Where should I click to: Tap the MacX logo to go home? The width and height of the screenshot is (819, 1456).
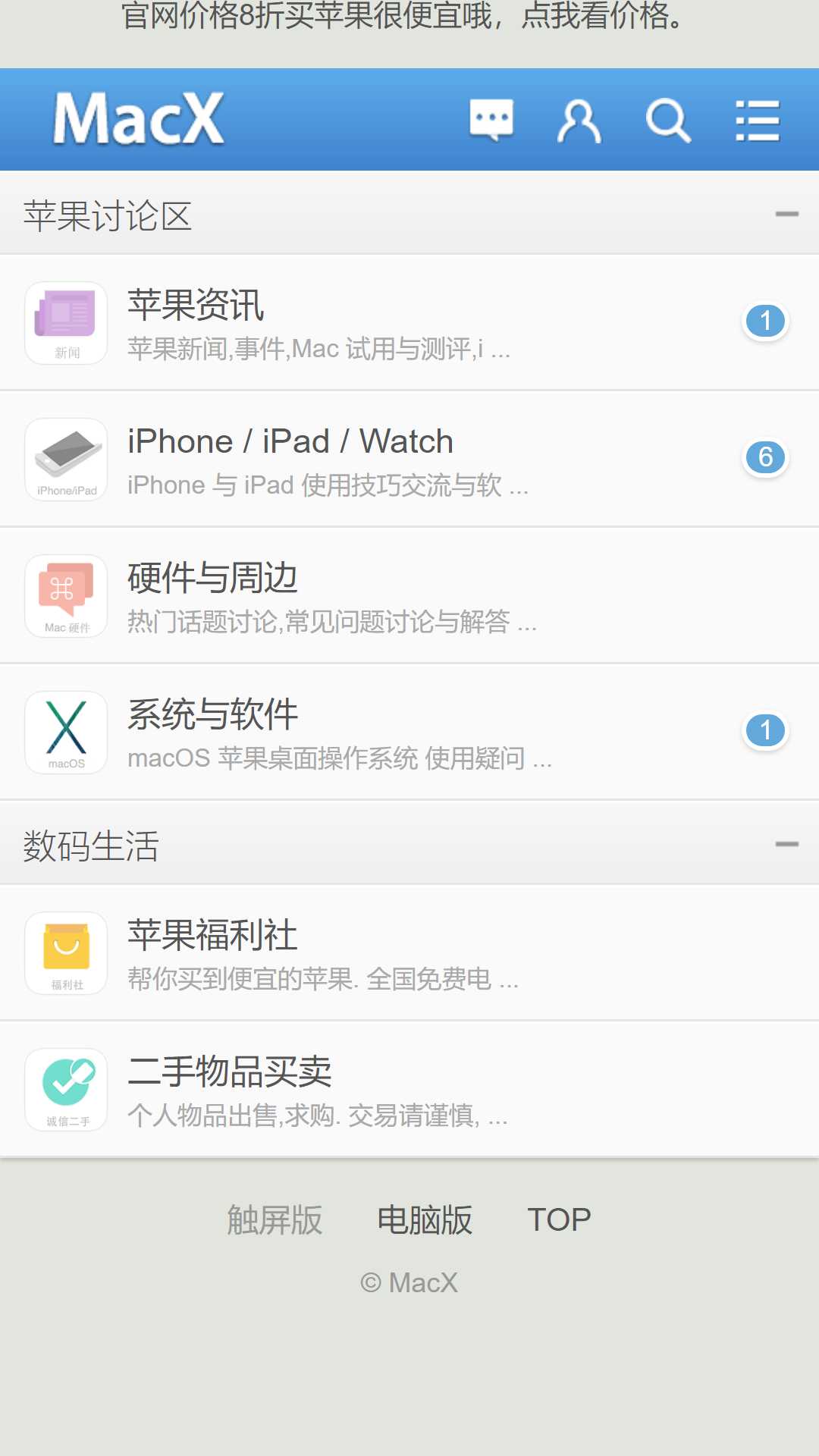click(139, 118)
